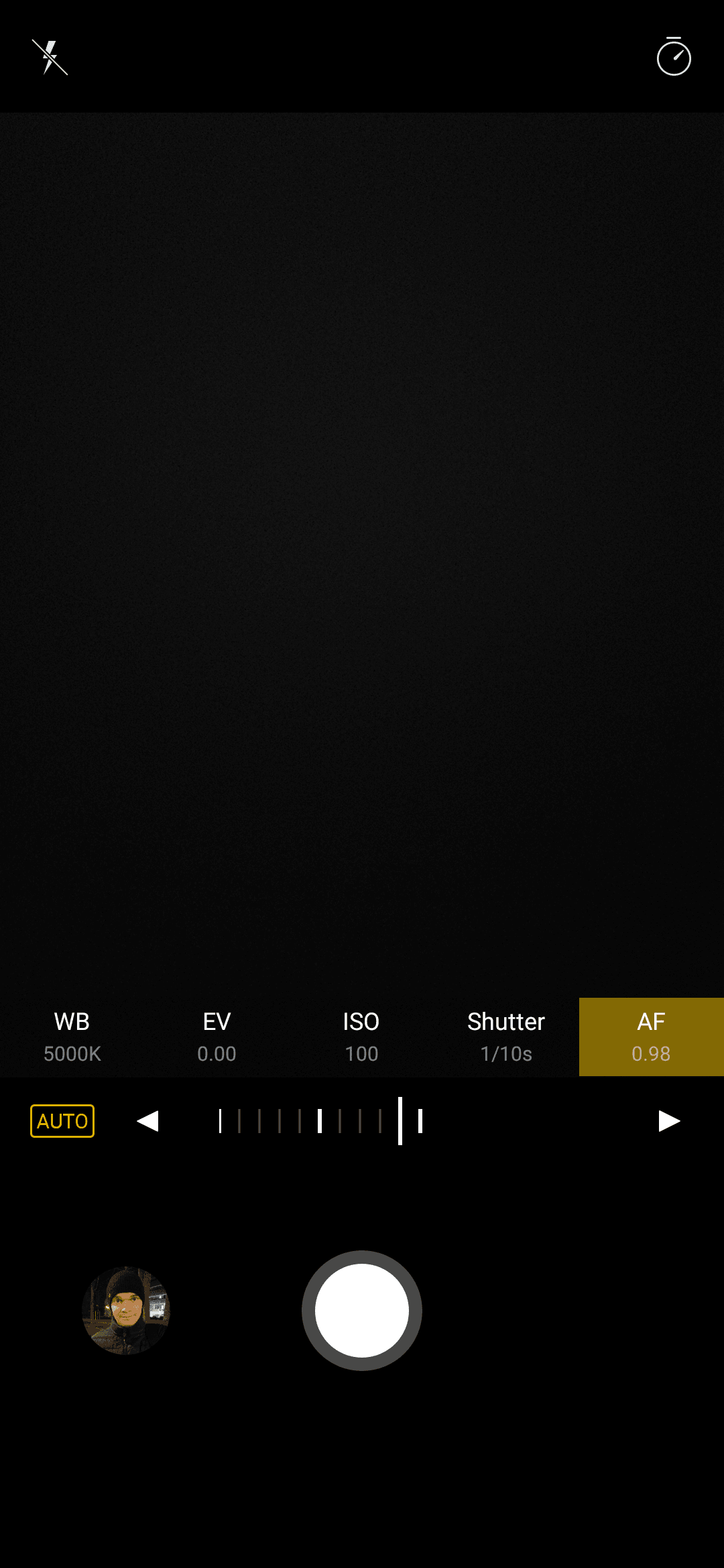Switch to the Shutter speed setting
This screenshot has height=1568, width=724.
click(x=507, y=1037)
